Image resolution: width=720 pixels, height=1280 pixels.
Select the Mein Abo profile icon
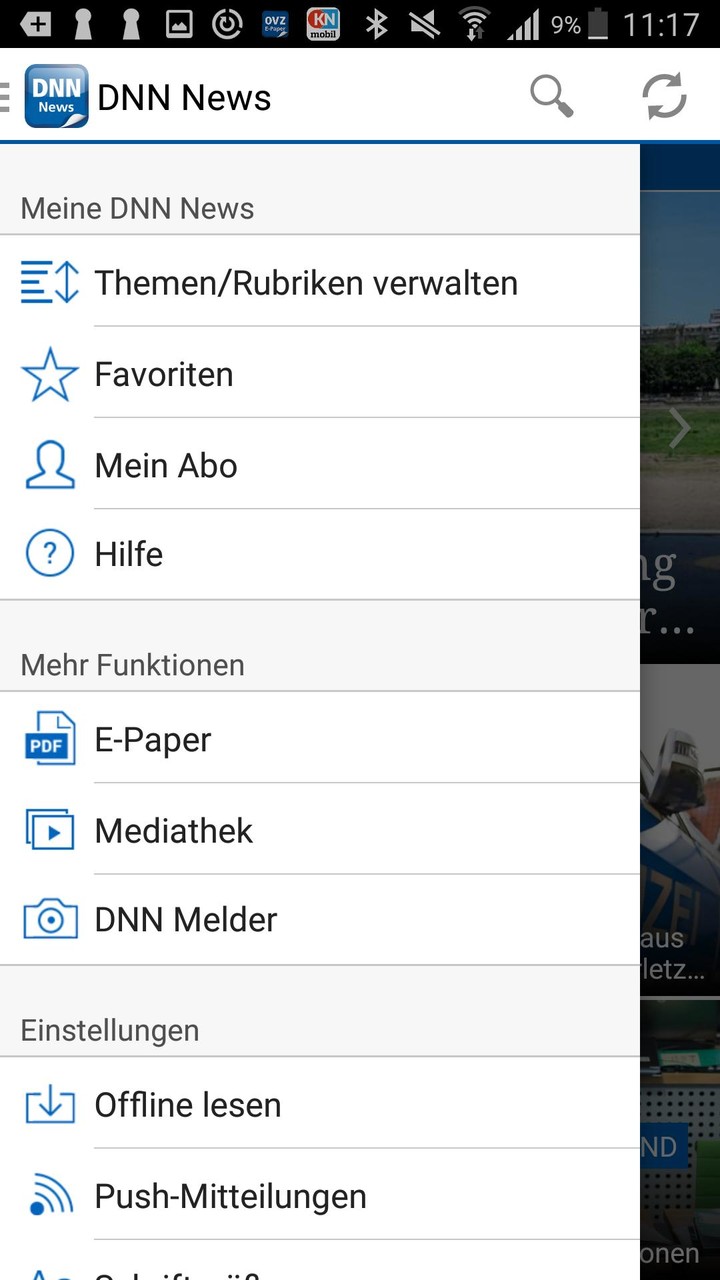point(49,463)
